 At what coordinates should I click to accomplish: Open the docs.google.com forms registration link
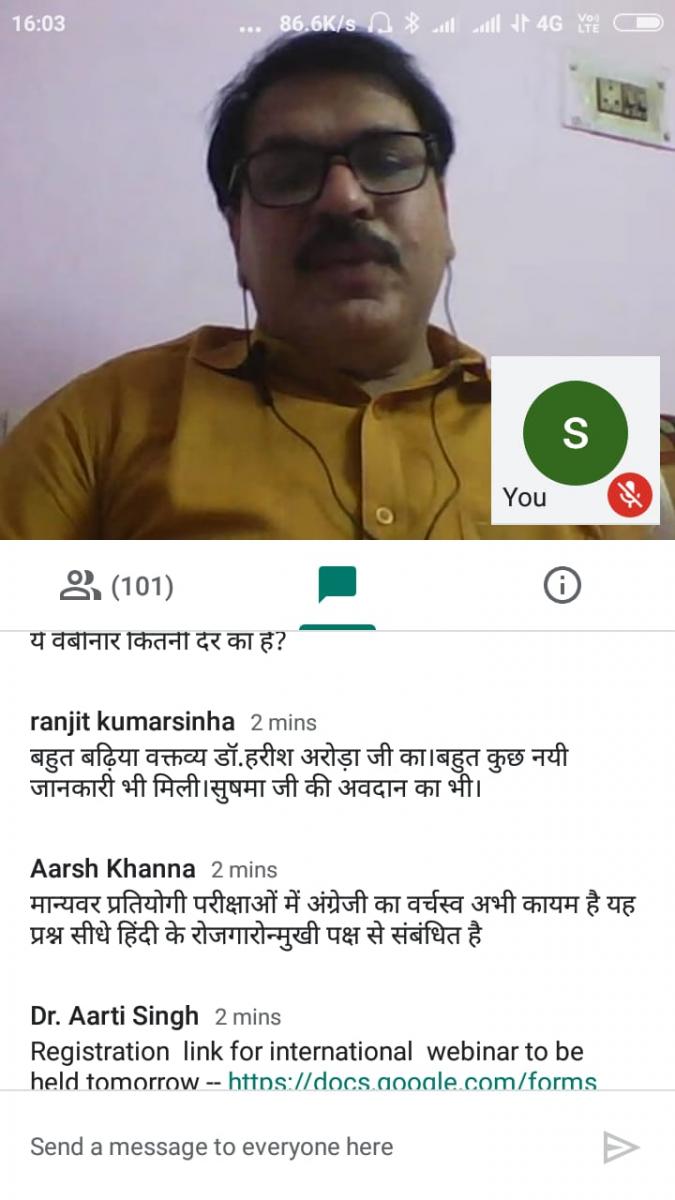[412, 1081]
